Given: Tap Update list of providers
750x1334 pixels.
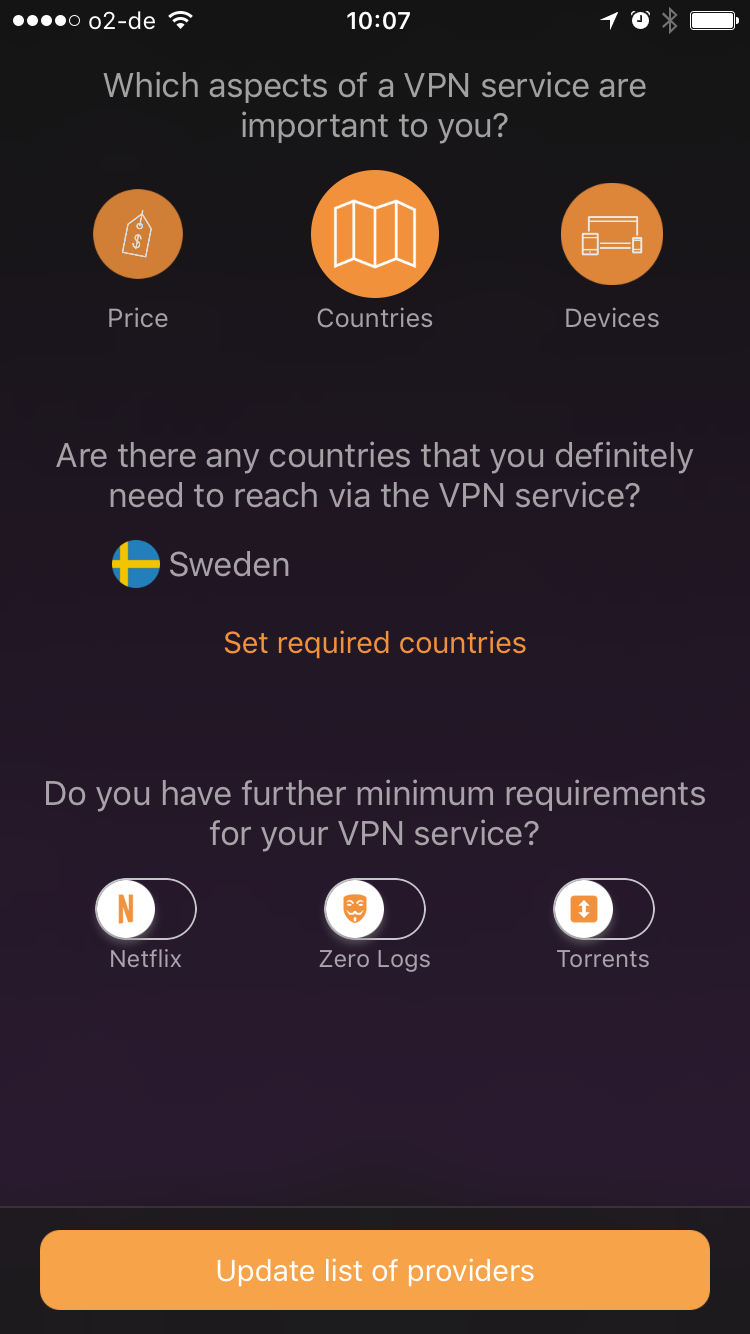Looking at the screenshot, I should coord(375,1270).
